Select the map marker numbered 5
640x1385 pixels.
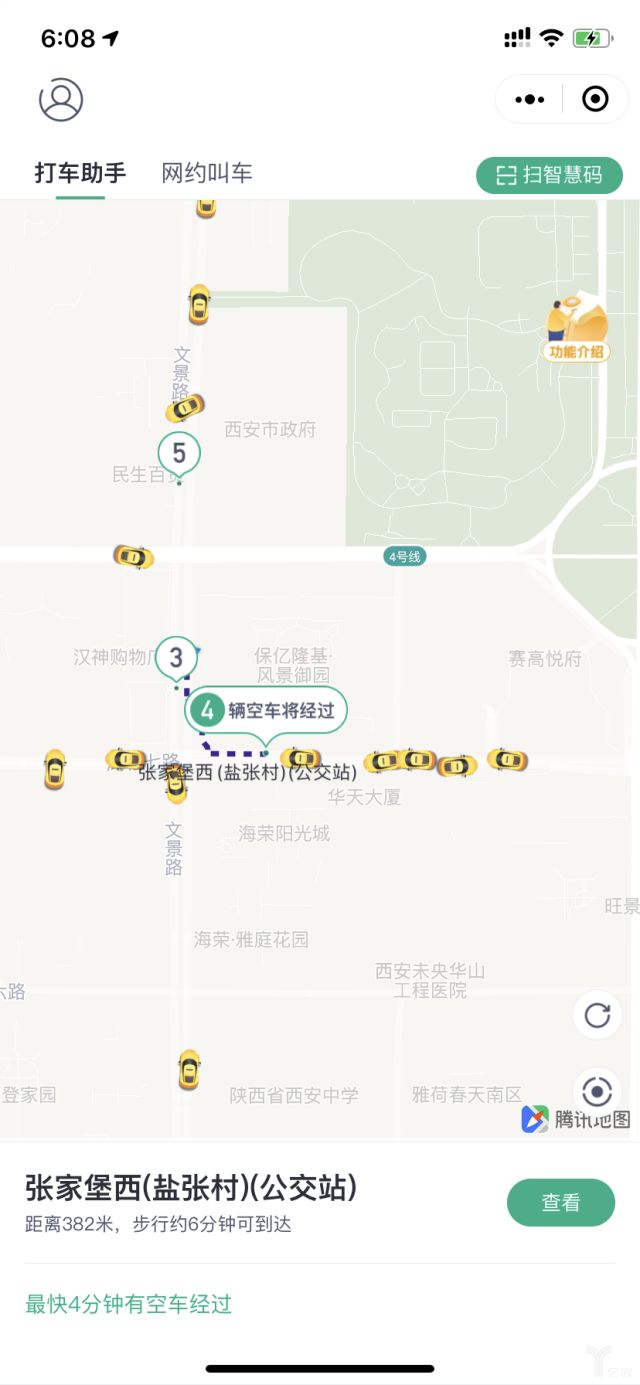(179, 454)
